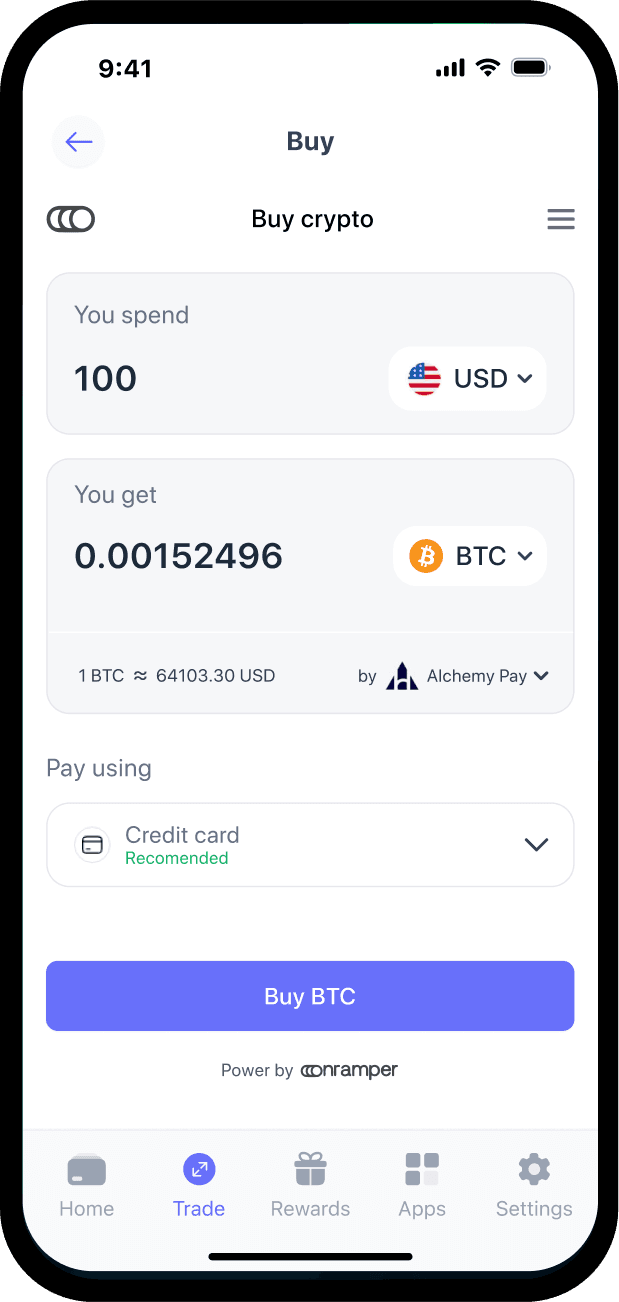Select the Trade tab
Image resolution: width=619 pixels, height=1302 pixels.
pyautogui.click(x=199, y=1185)
